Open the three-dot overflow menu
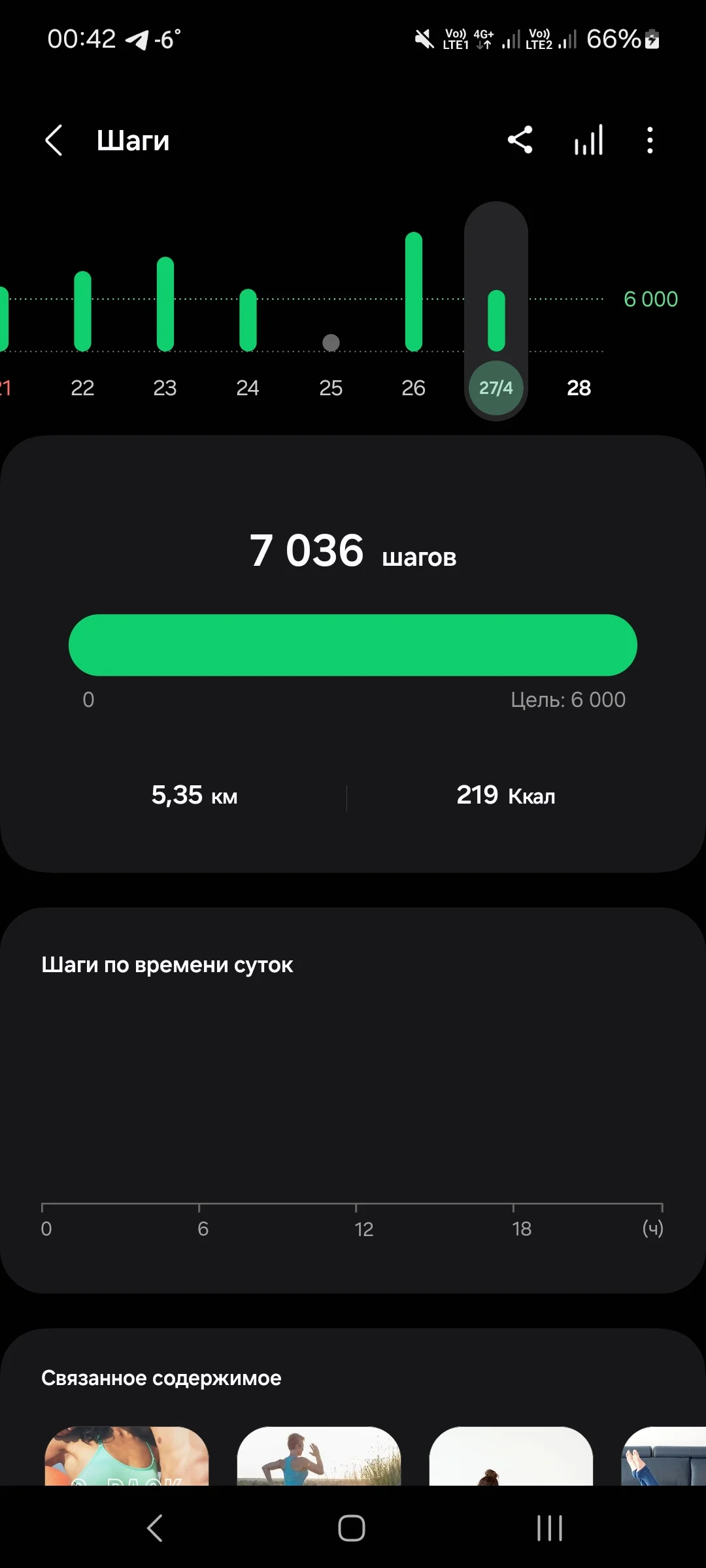This screenshot has width=706, height=1568. (649, 140)
